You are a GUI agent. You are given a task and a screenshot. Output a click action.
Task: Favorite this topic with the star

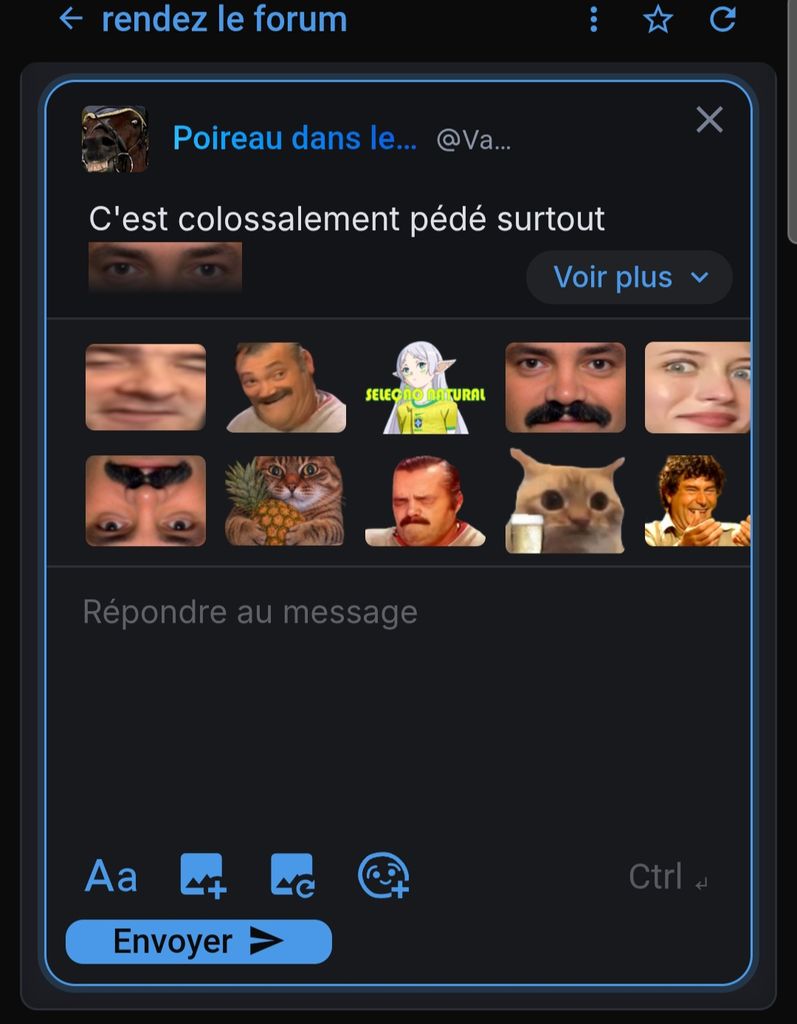coord(658,19)
